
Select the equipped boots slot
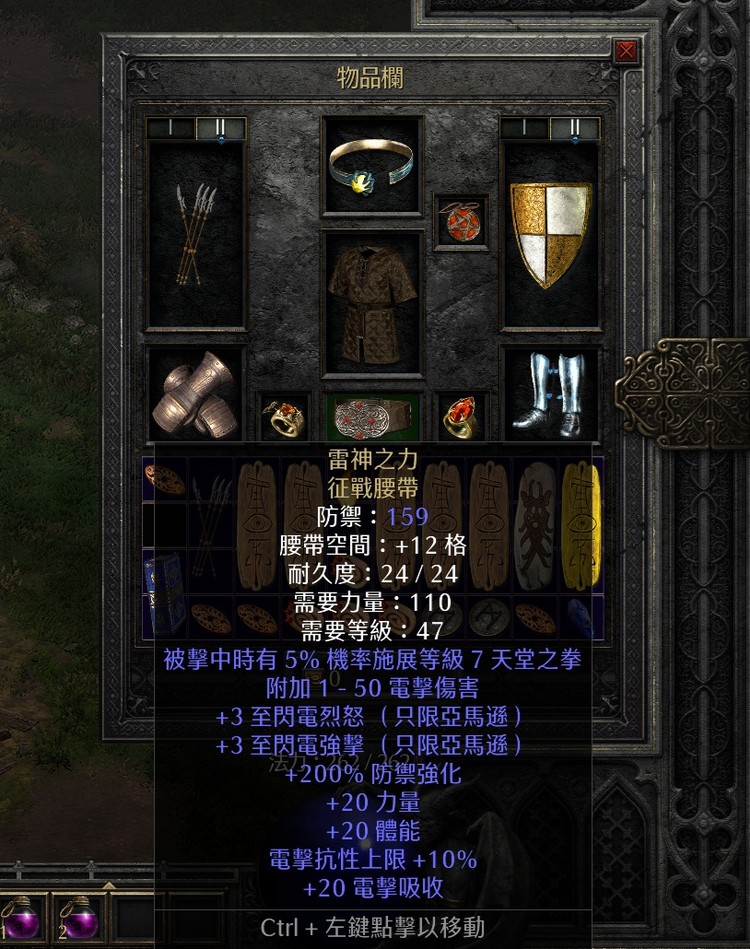click(550, 394)
